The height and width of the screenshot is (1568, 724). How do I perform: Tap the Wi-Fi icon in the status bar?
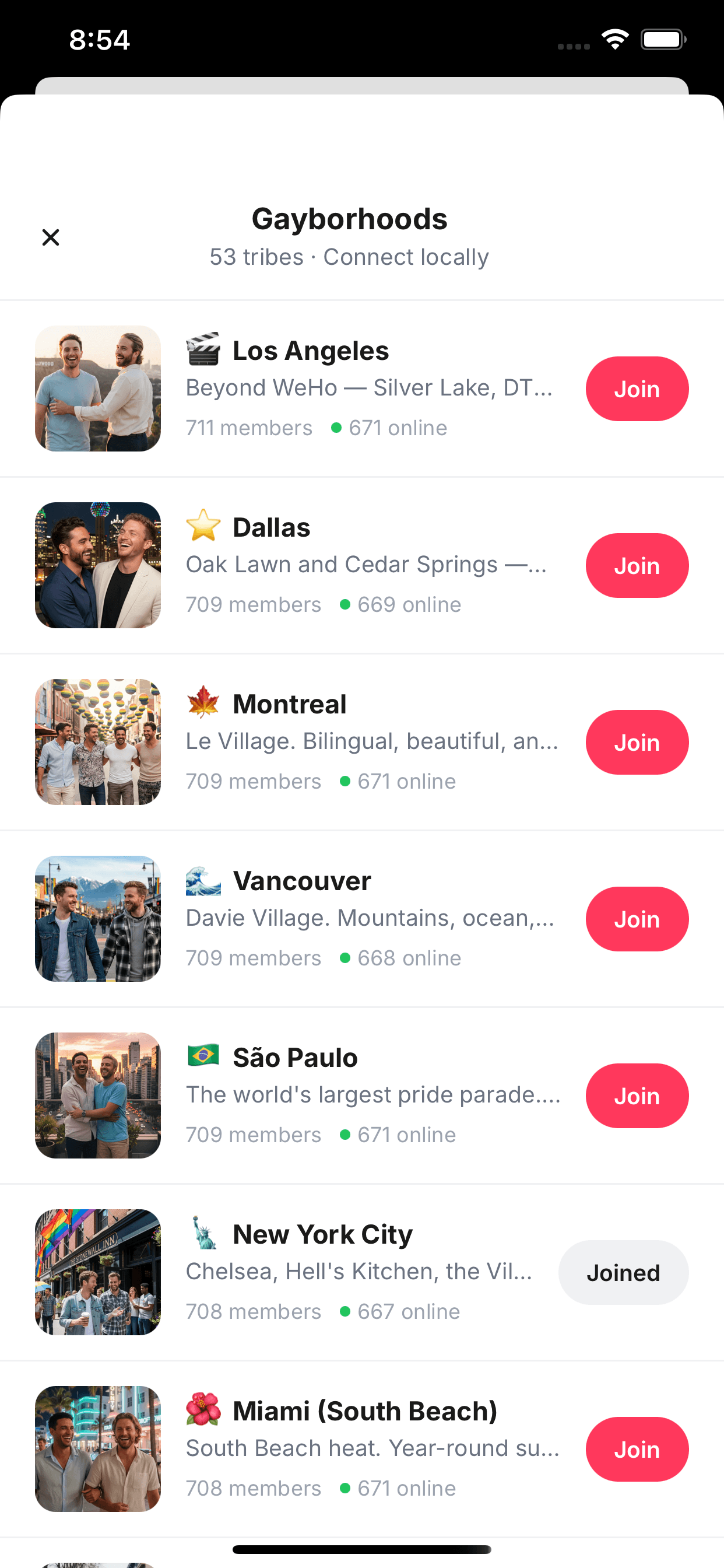click(x=614, y=38)
